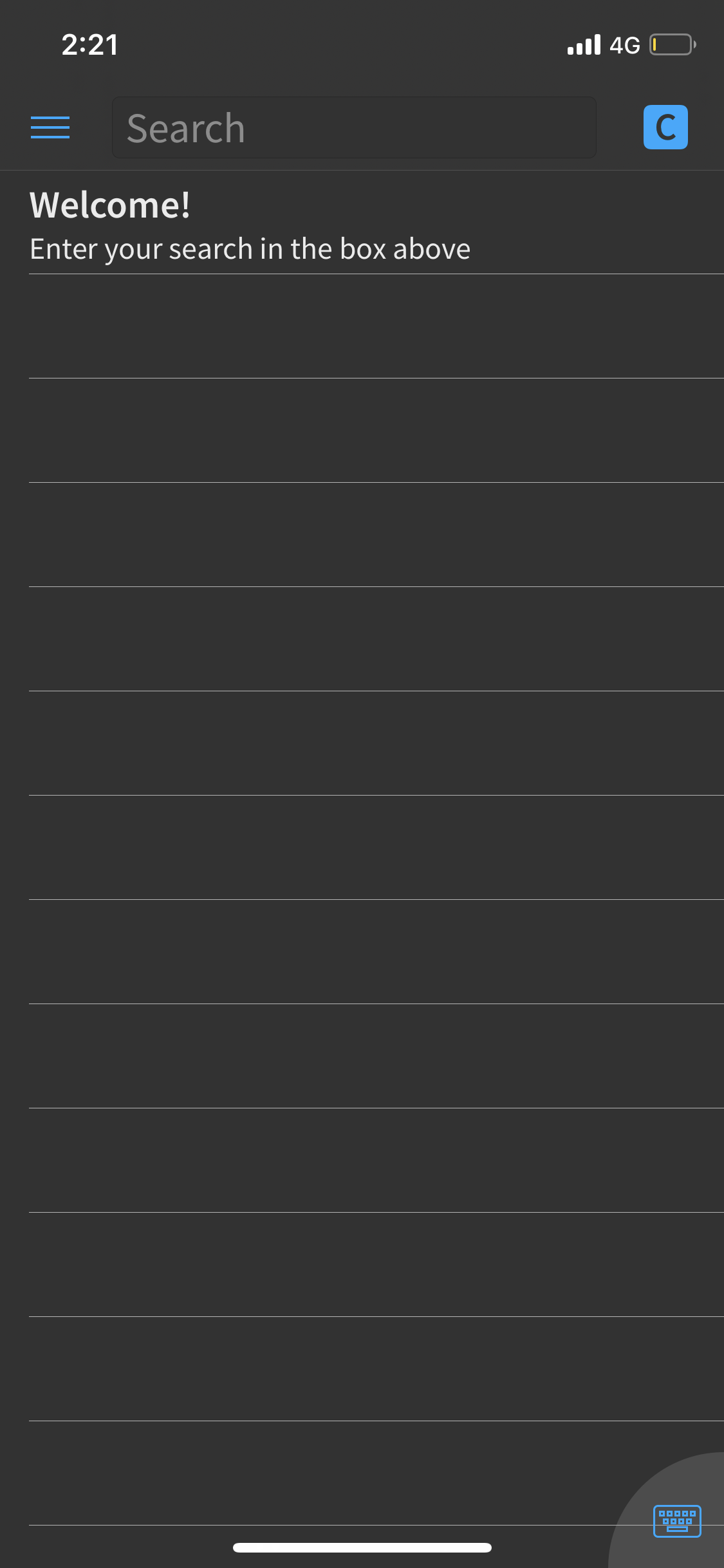Tap the Search input box
The image size is (724, 1568).
[354, 127]
